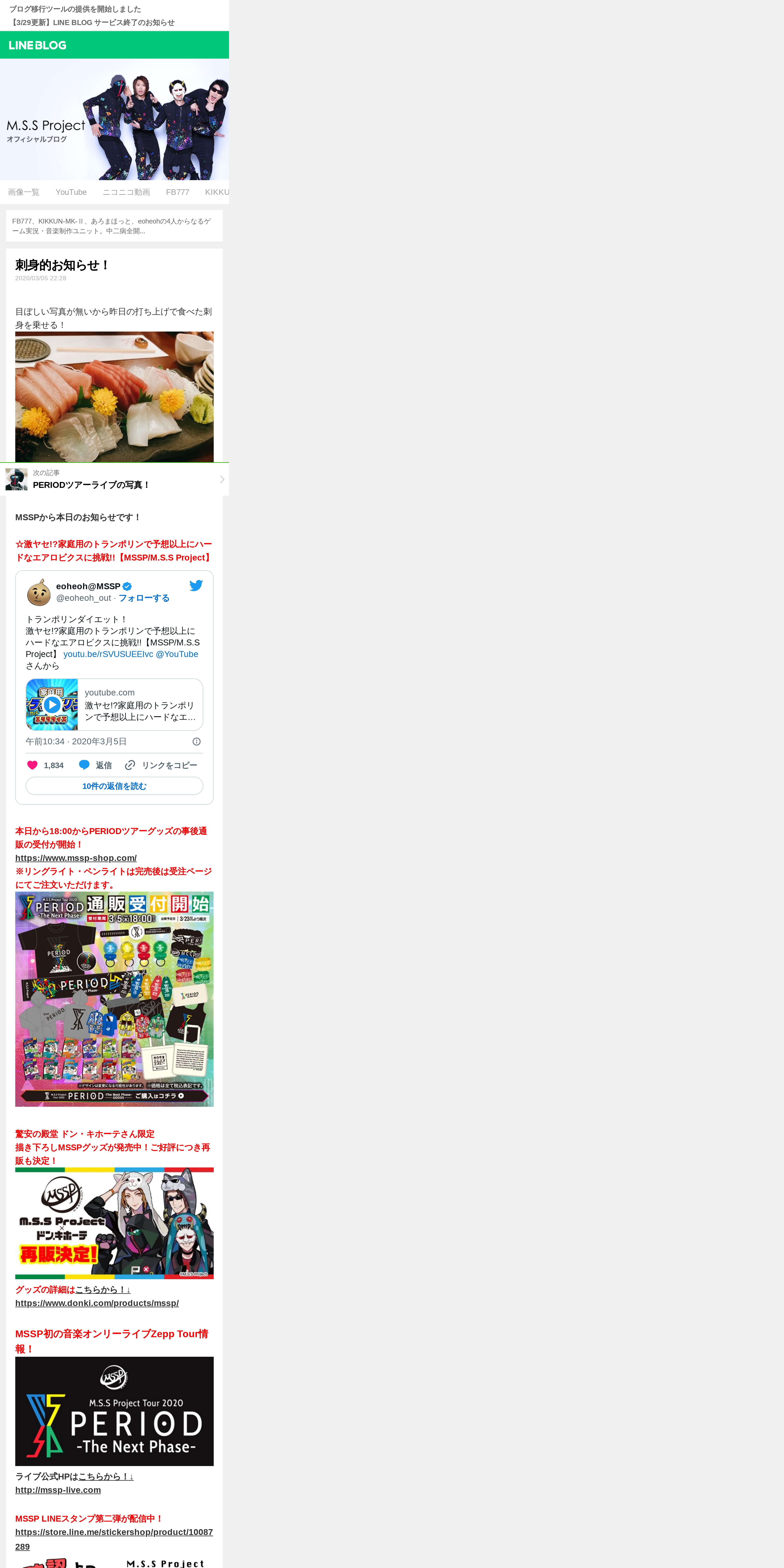The image size is (784, 1568).
Task: Open the mssp-live.com link
Action: click(58, 1490)
